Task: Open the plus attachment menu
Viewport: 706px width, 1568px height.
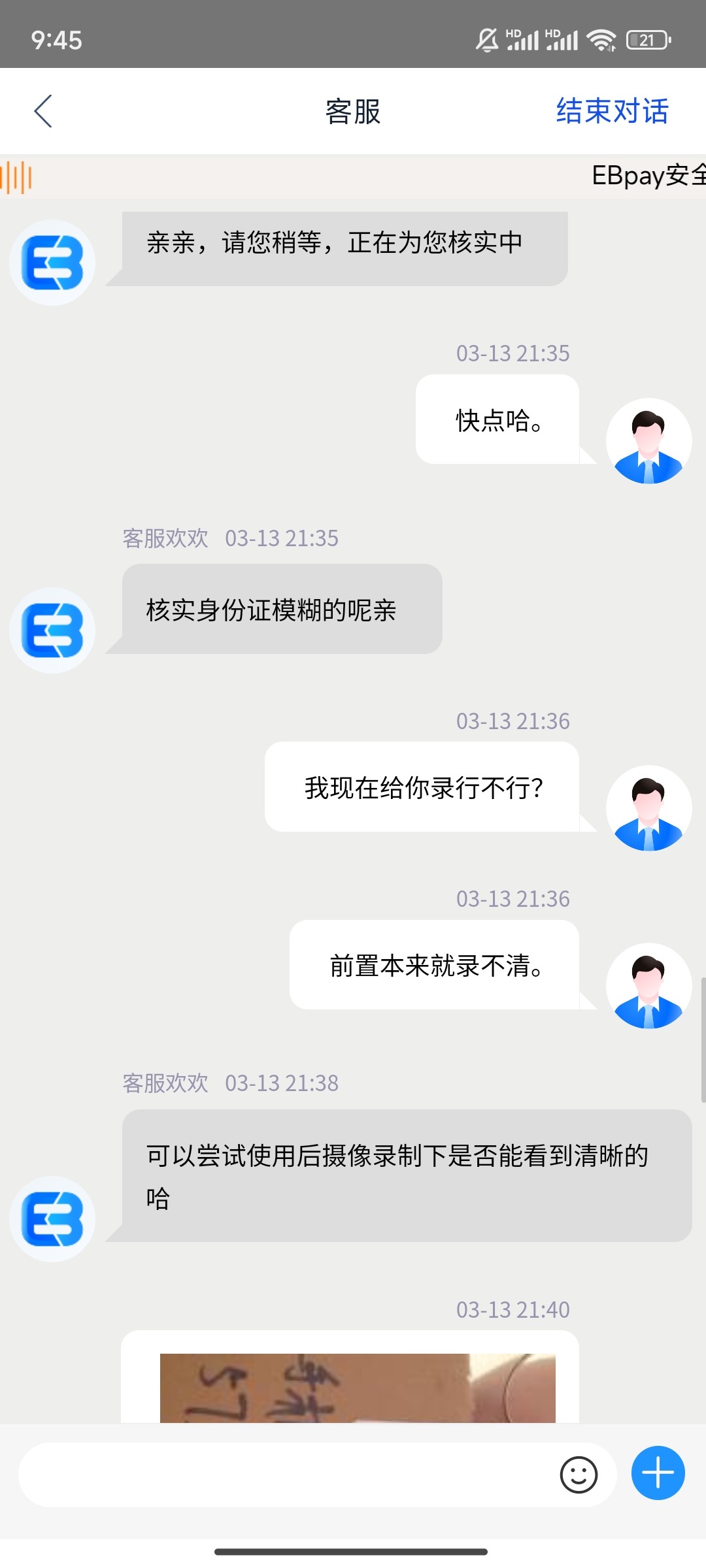Action: click(x=658, y=1473)
